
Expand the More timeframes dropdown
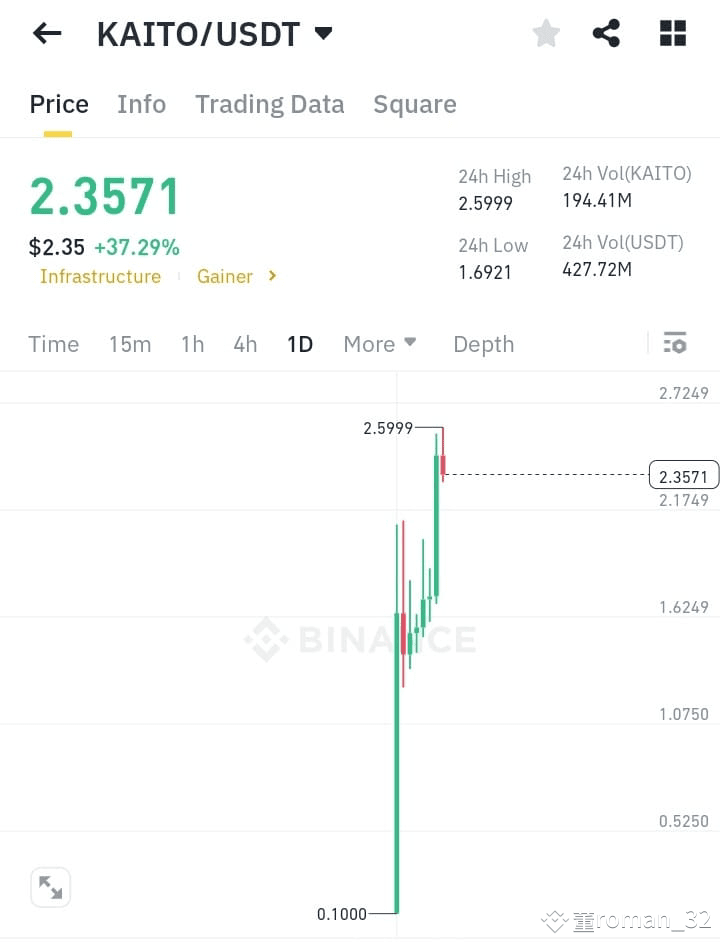(x=380, y=344)
